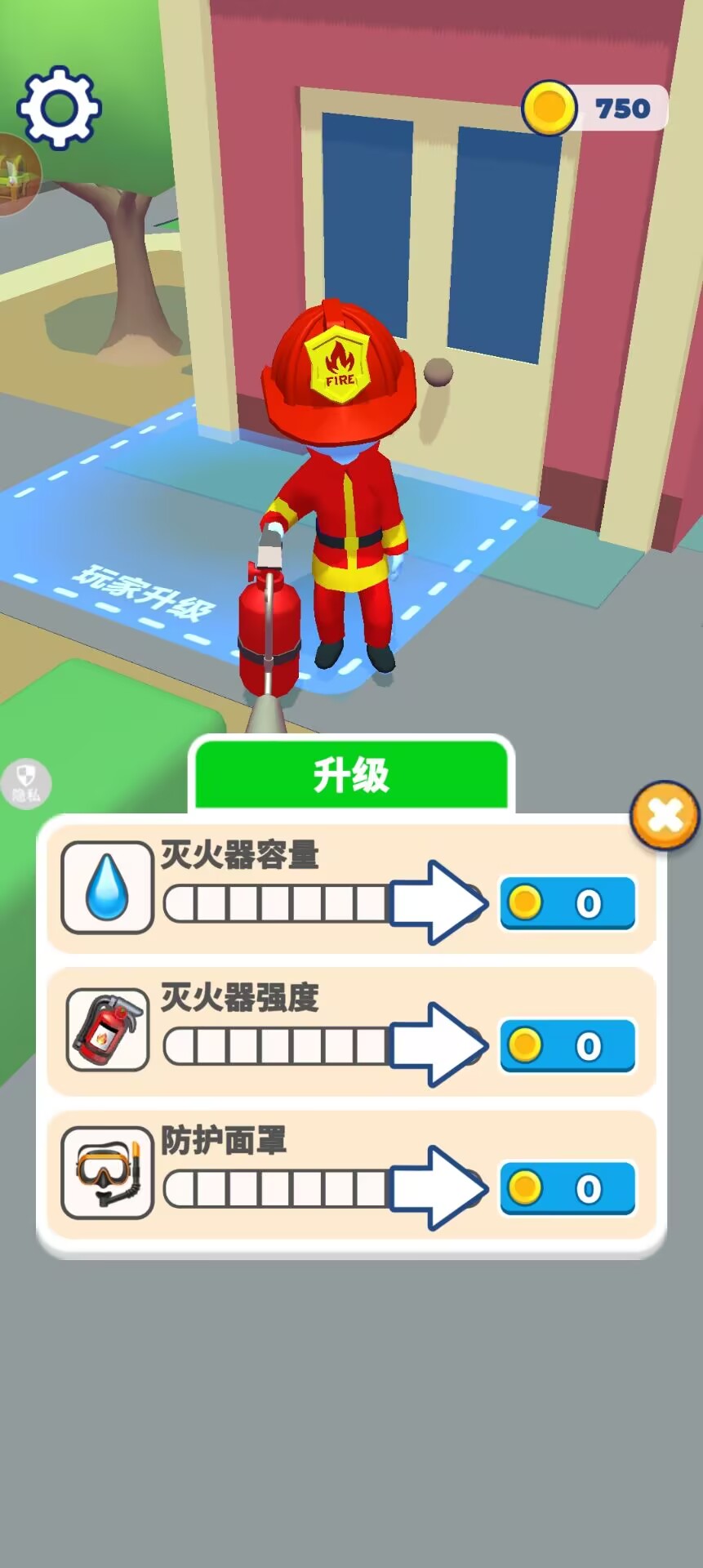
Task: Buy the 防护面罩 upgrade
Action: pyautogui.click(x=567, y=1188)
